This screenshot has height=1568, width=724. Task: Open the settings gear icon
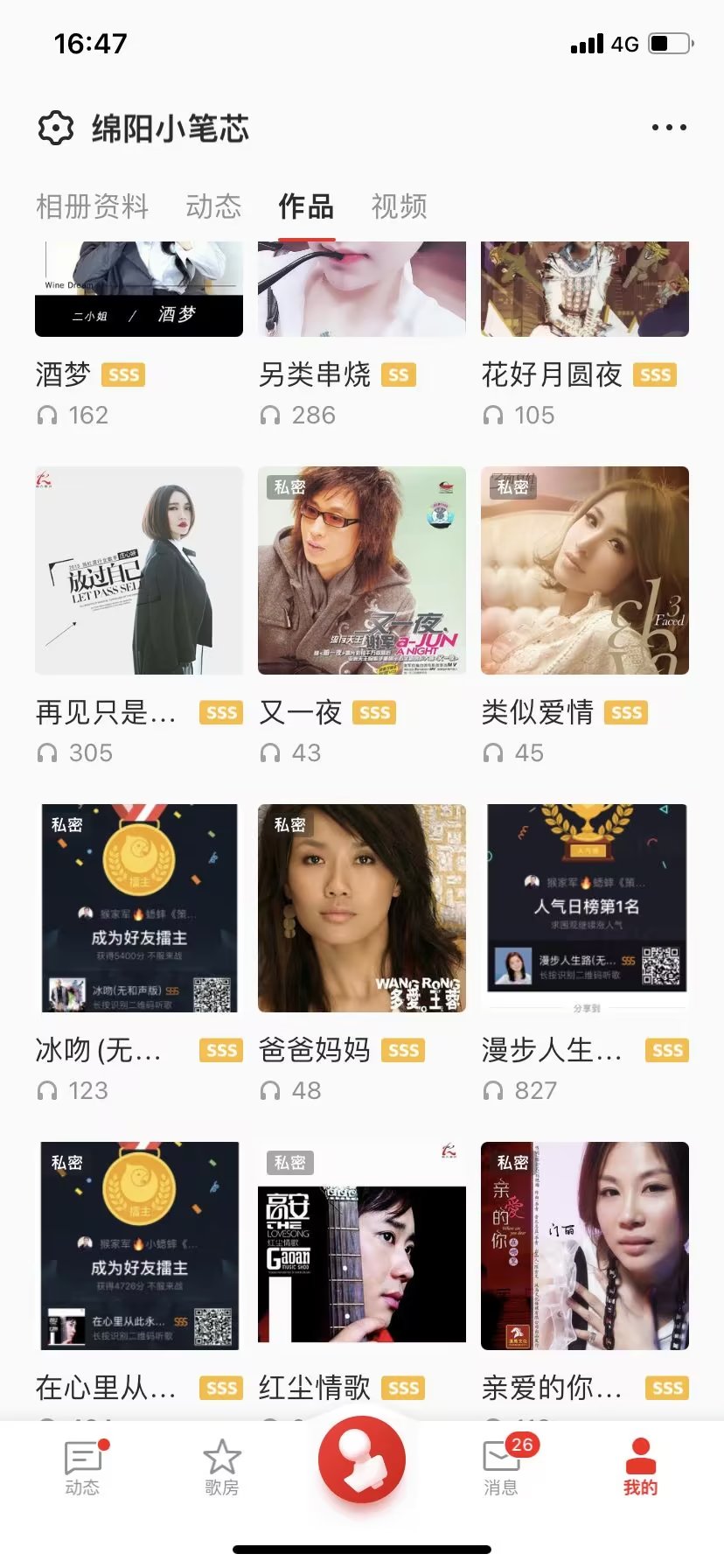56,129
